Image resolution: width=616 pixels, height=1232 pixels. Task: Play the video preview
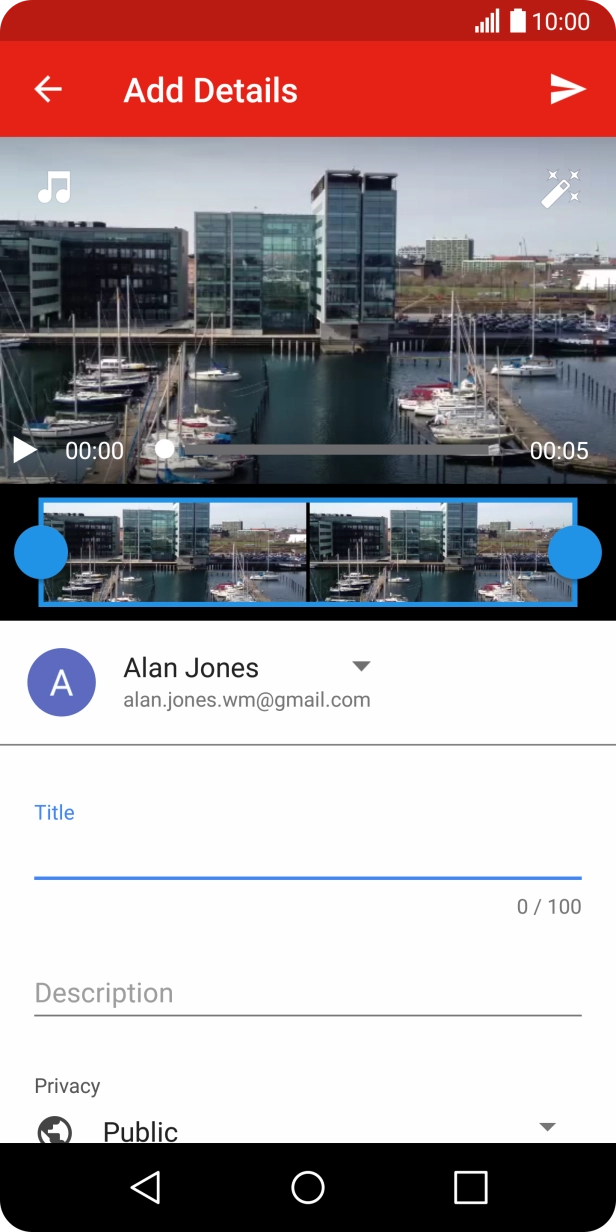[x=25, y=450]
